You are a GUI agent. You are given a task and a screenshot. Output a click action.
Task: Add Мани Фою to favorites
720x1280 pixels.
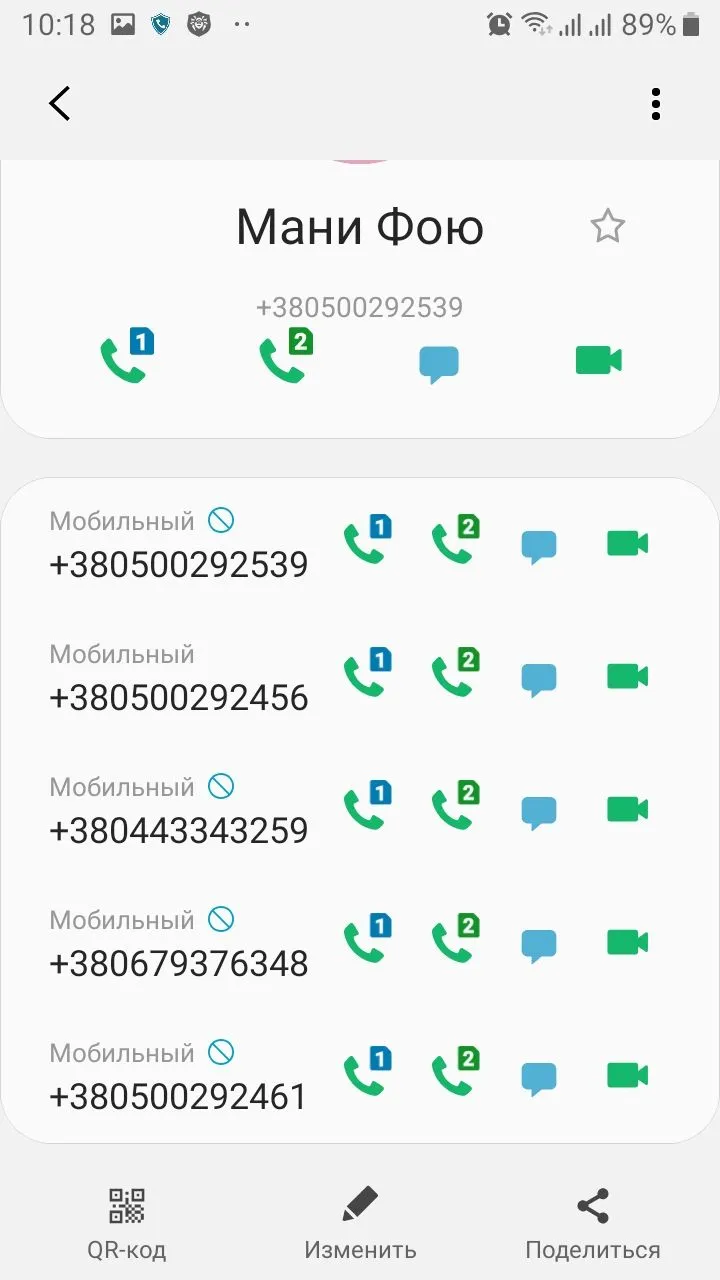click(x=607, y=228)
